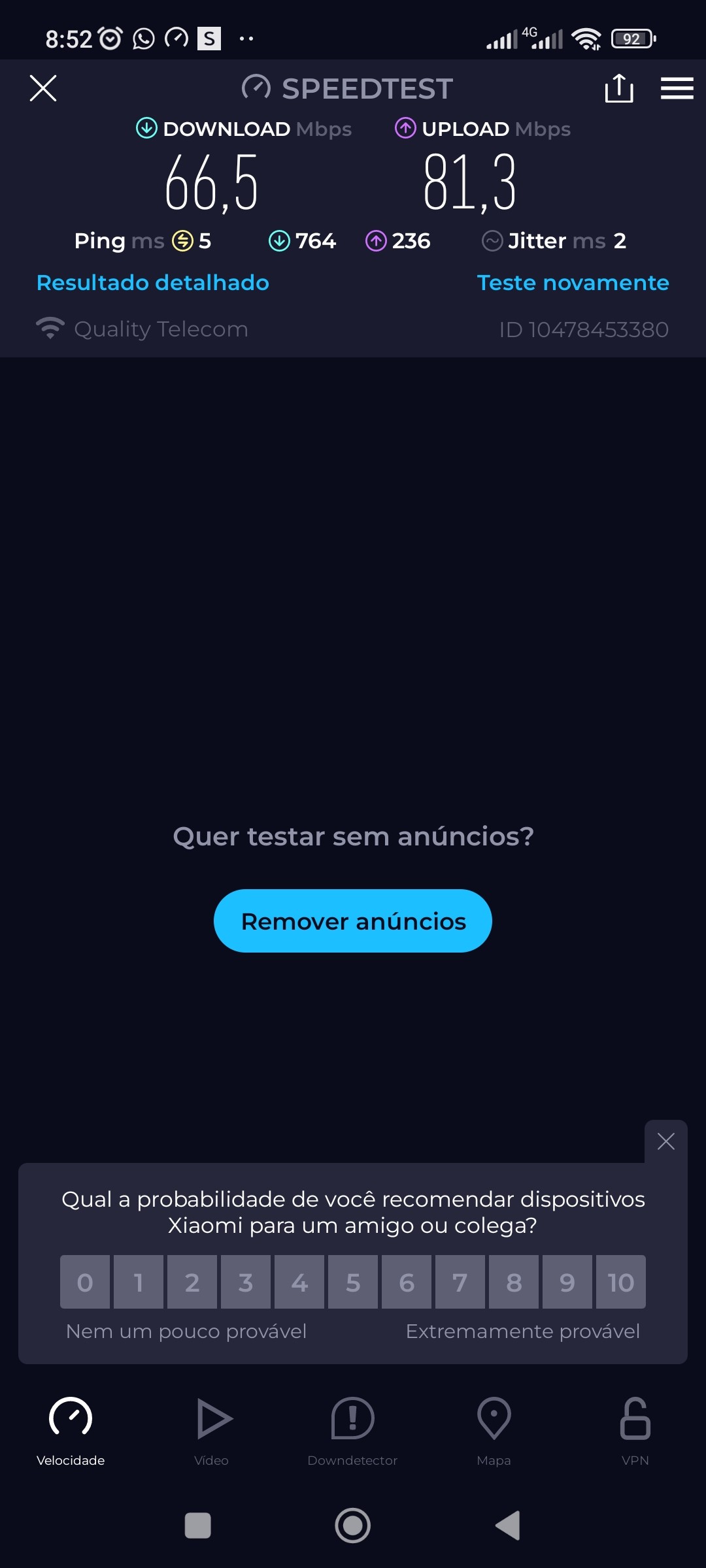Open Resultado detalhado link
The width and height of the screenshot is (706, 1568).
click(153, 282)
